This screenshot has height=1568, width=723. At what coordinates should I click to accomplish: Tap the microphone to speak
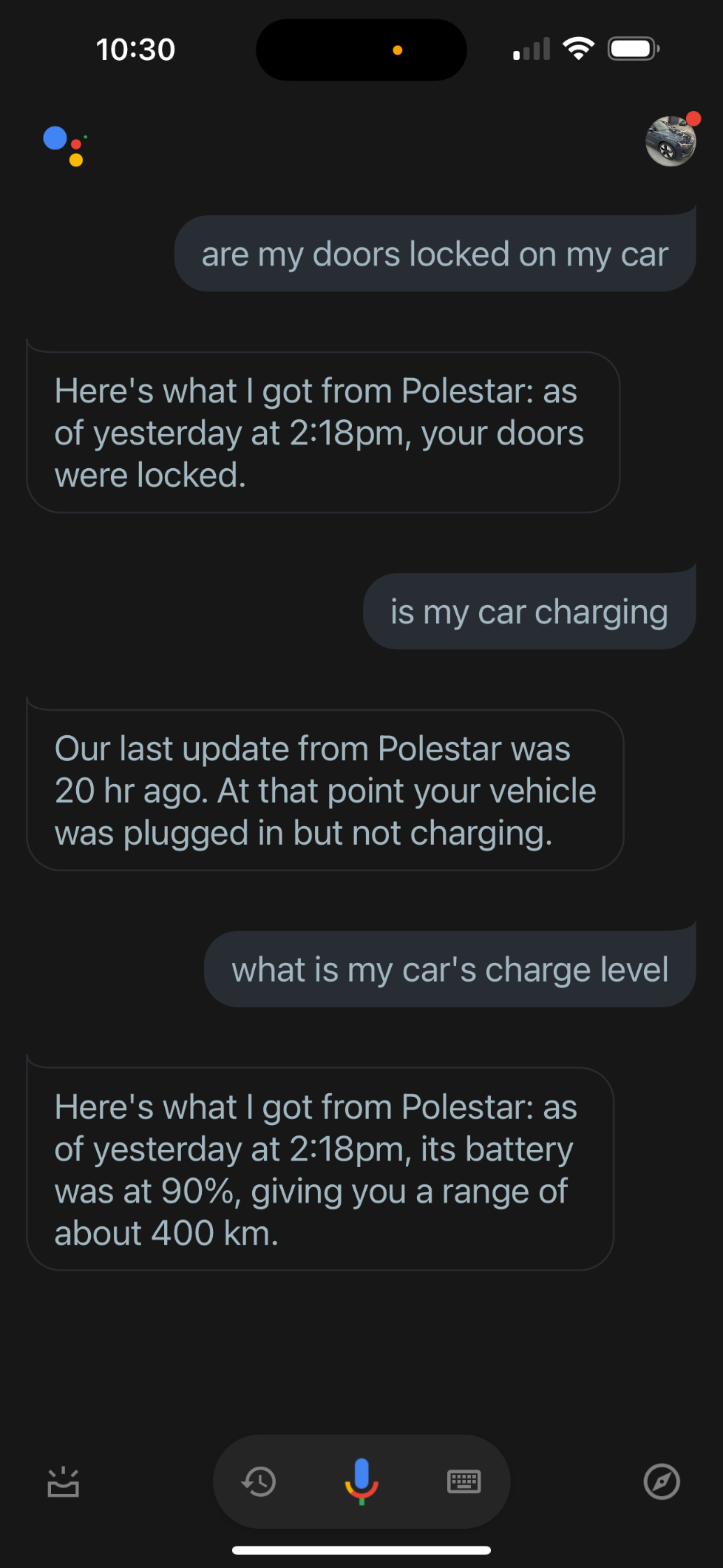(361, 1481)
